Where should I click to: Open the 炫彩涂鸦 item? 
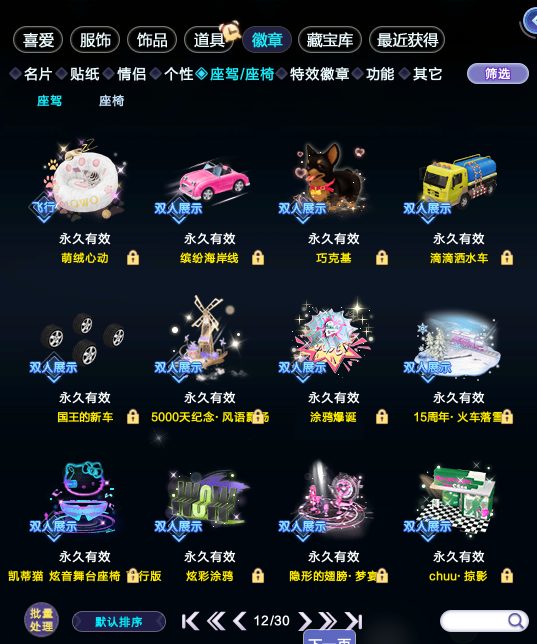(x=210, y=499)
